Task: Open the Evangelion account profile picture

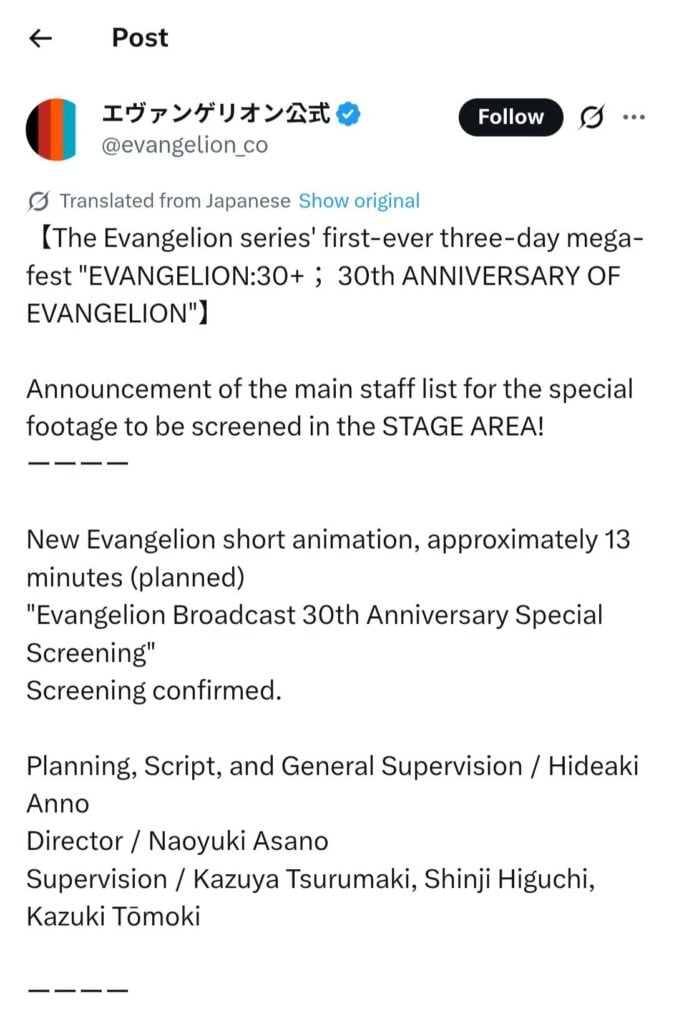Action: (51, 129)
